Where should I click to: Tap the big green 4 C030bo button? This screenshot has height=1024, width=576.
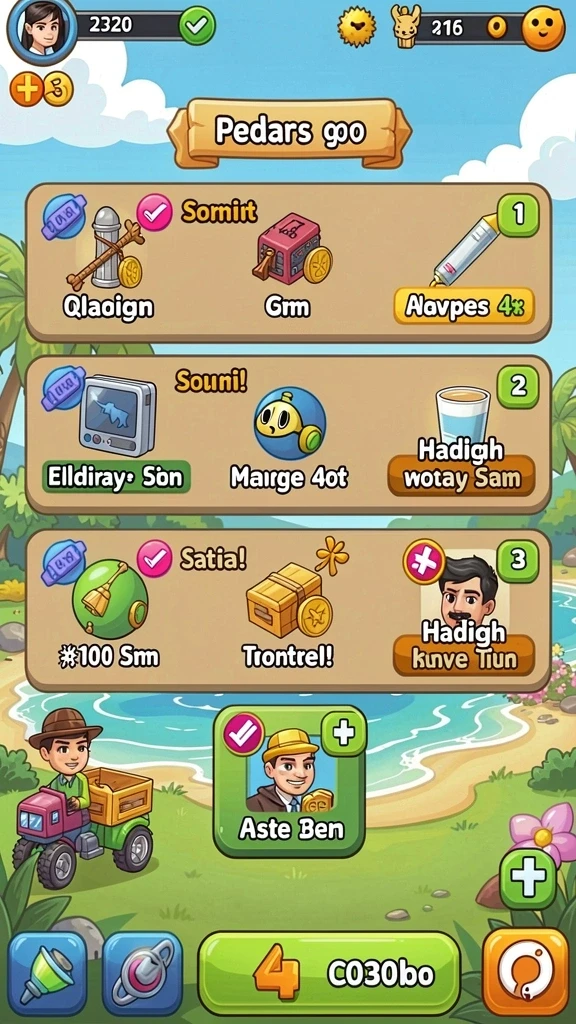(329, 972)
